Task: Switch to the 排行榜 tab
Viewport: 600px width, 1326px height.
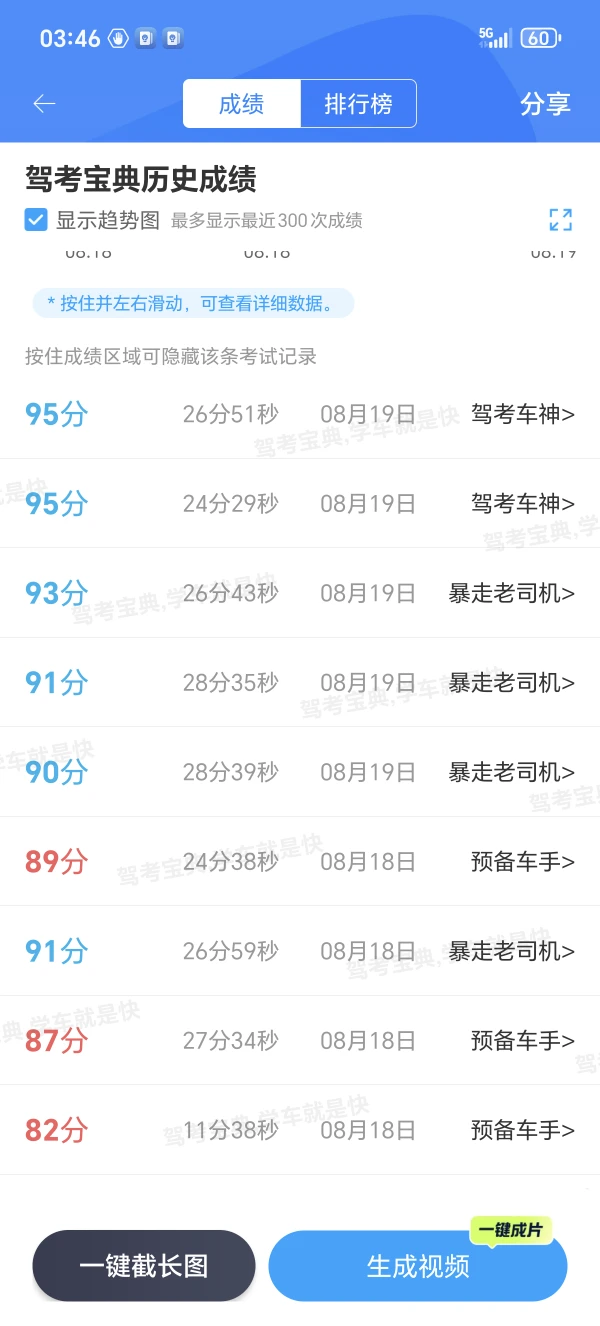Action: pyautogui.click(x=358, y=104)
